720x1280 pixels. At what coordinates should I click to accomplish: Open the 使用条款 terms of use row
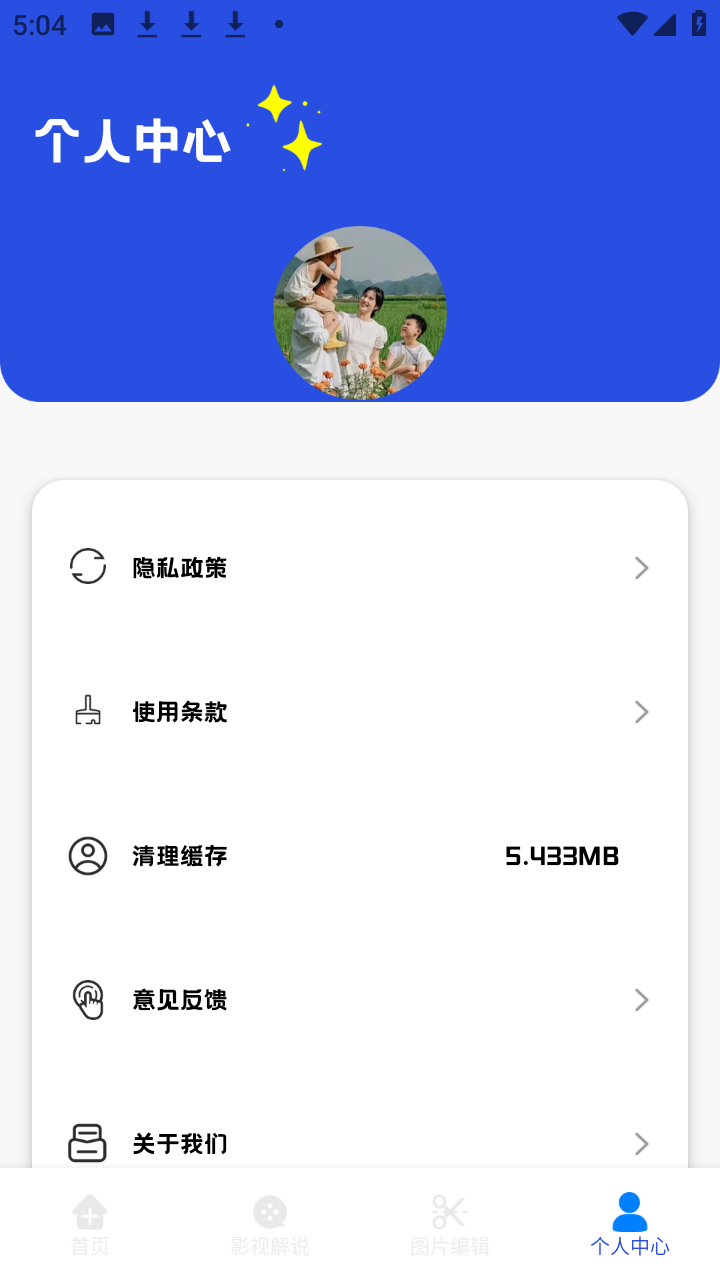[360, 712]
